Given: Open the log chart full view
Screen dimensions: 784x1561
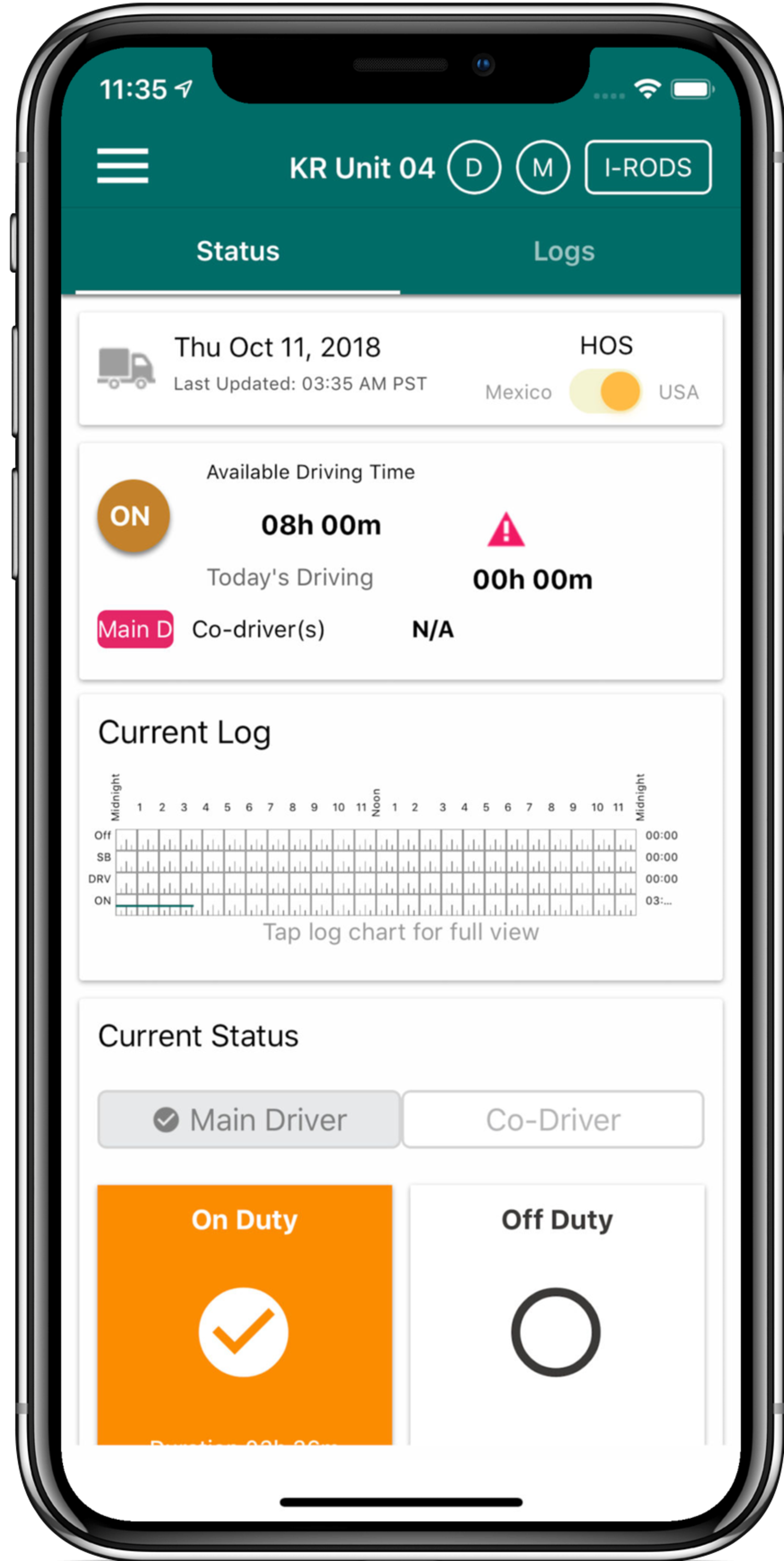Looking at the screenshot, I should [x=376, y=873].
